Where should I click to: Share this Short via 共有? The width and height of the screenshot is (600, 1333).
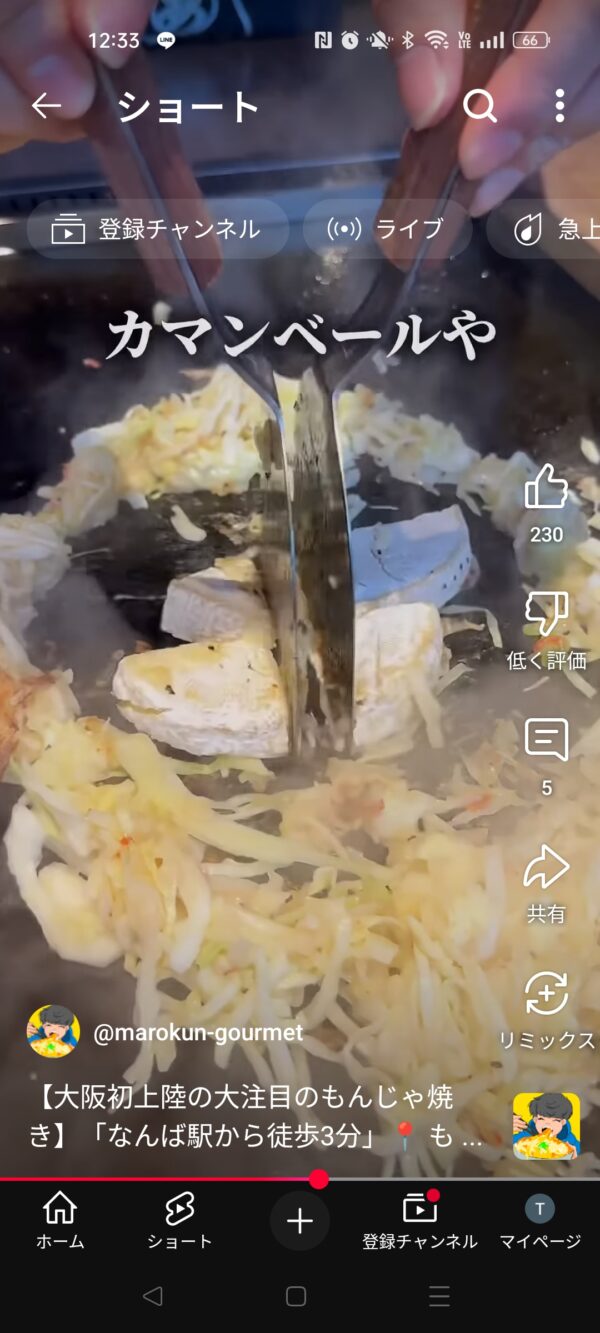[x=546, y=868]
